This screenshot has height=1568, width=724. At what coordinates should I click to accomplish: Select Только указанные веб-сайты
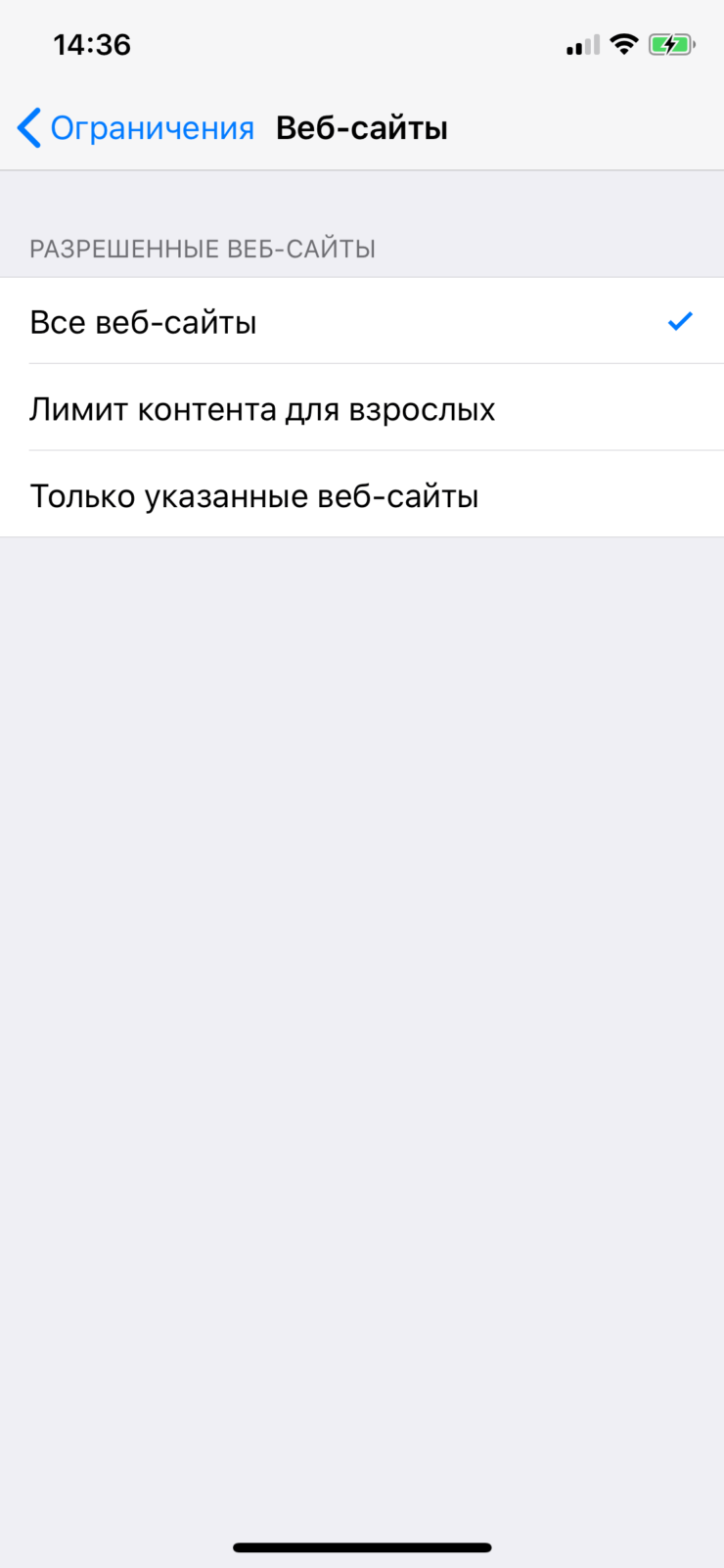tap(362, 495)
